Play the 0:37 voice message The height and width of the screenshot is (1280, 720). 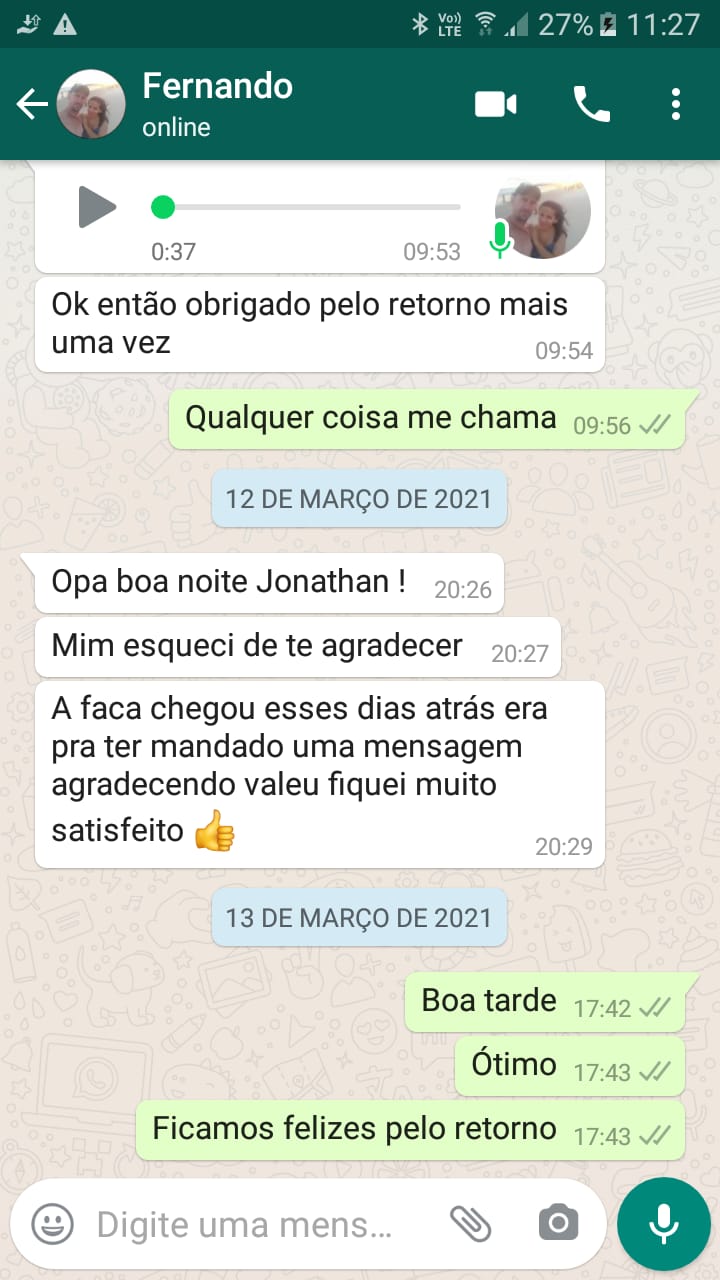tap(97, 207)
